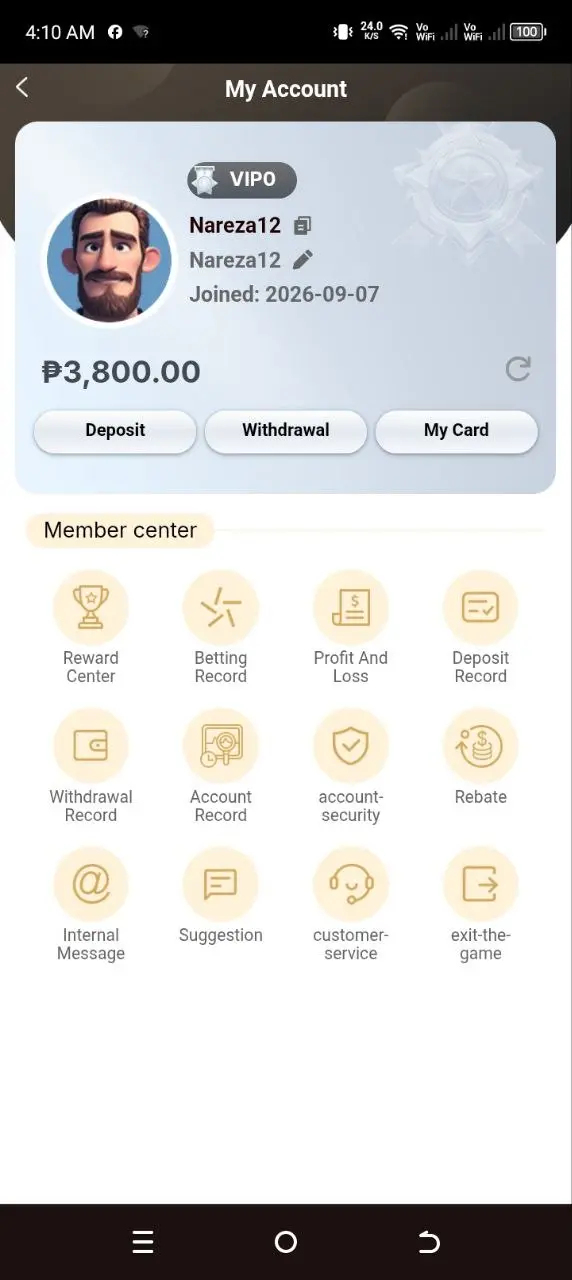Open the Withdrawal Record

[91, 766]
